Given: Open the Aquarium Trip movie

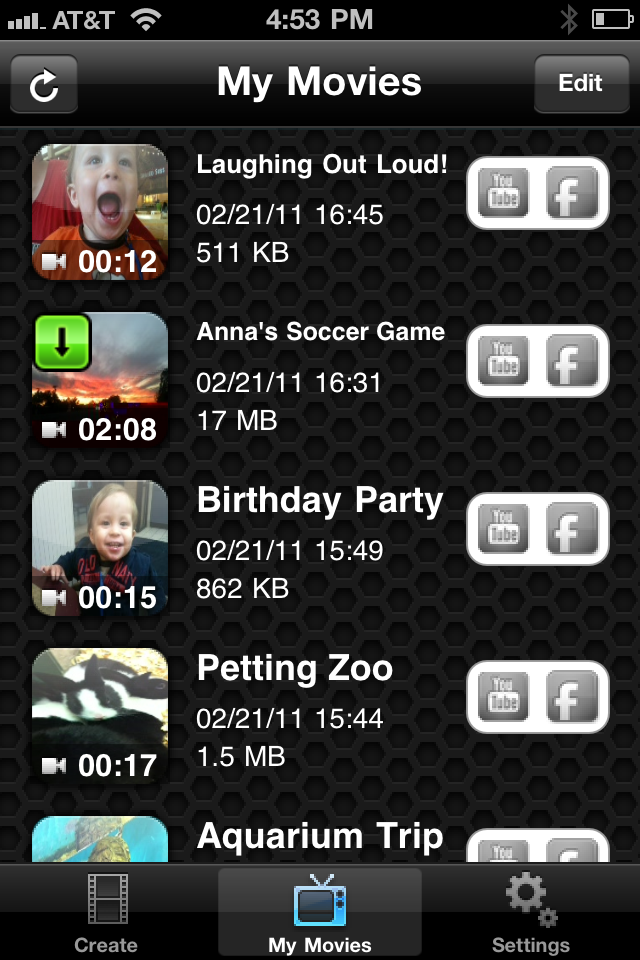Looking at the screenshot, I should [320, 838].
